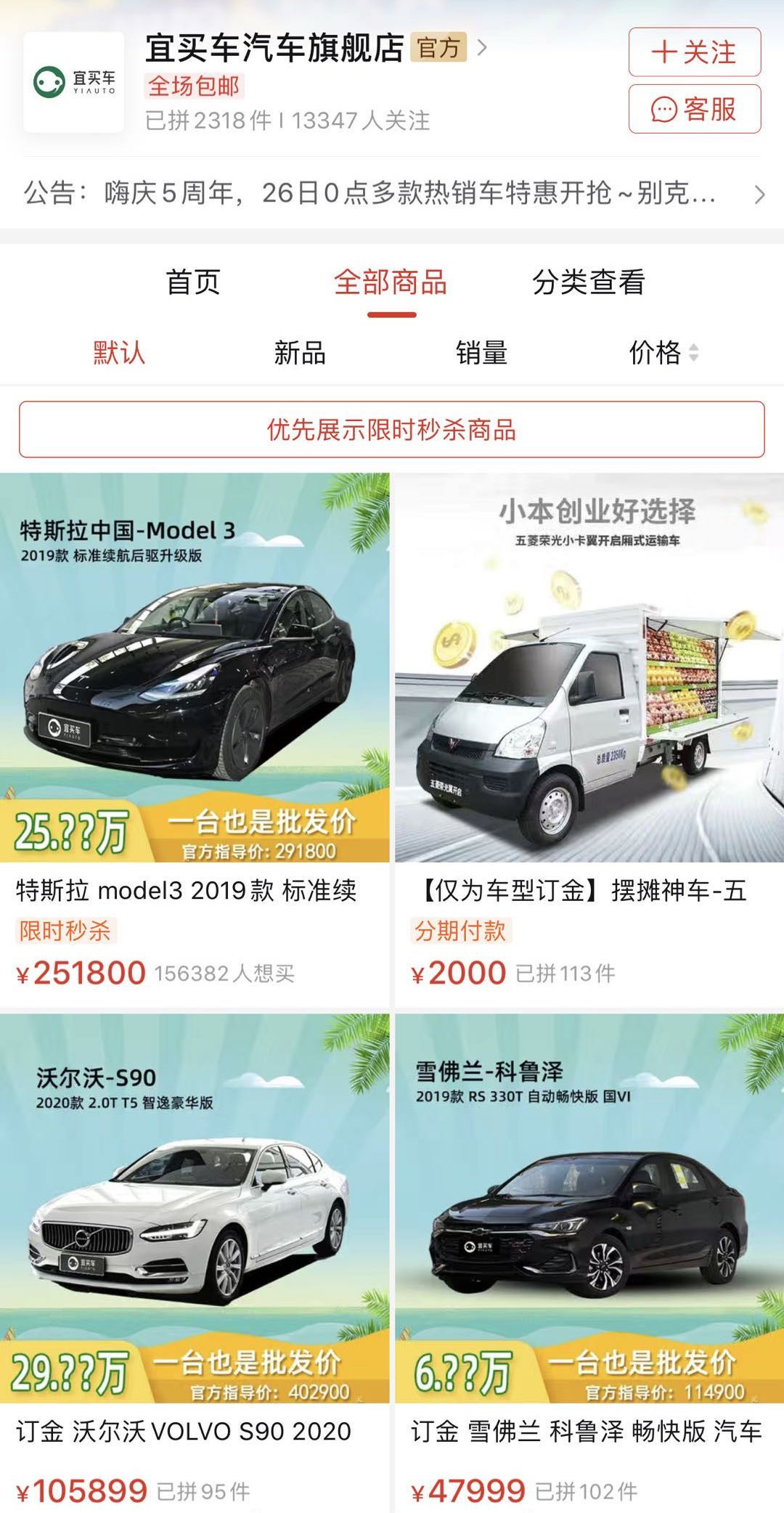Sort products by 销量
784x1513 pixels.
[481, 353]
